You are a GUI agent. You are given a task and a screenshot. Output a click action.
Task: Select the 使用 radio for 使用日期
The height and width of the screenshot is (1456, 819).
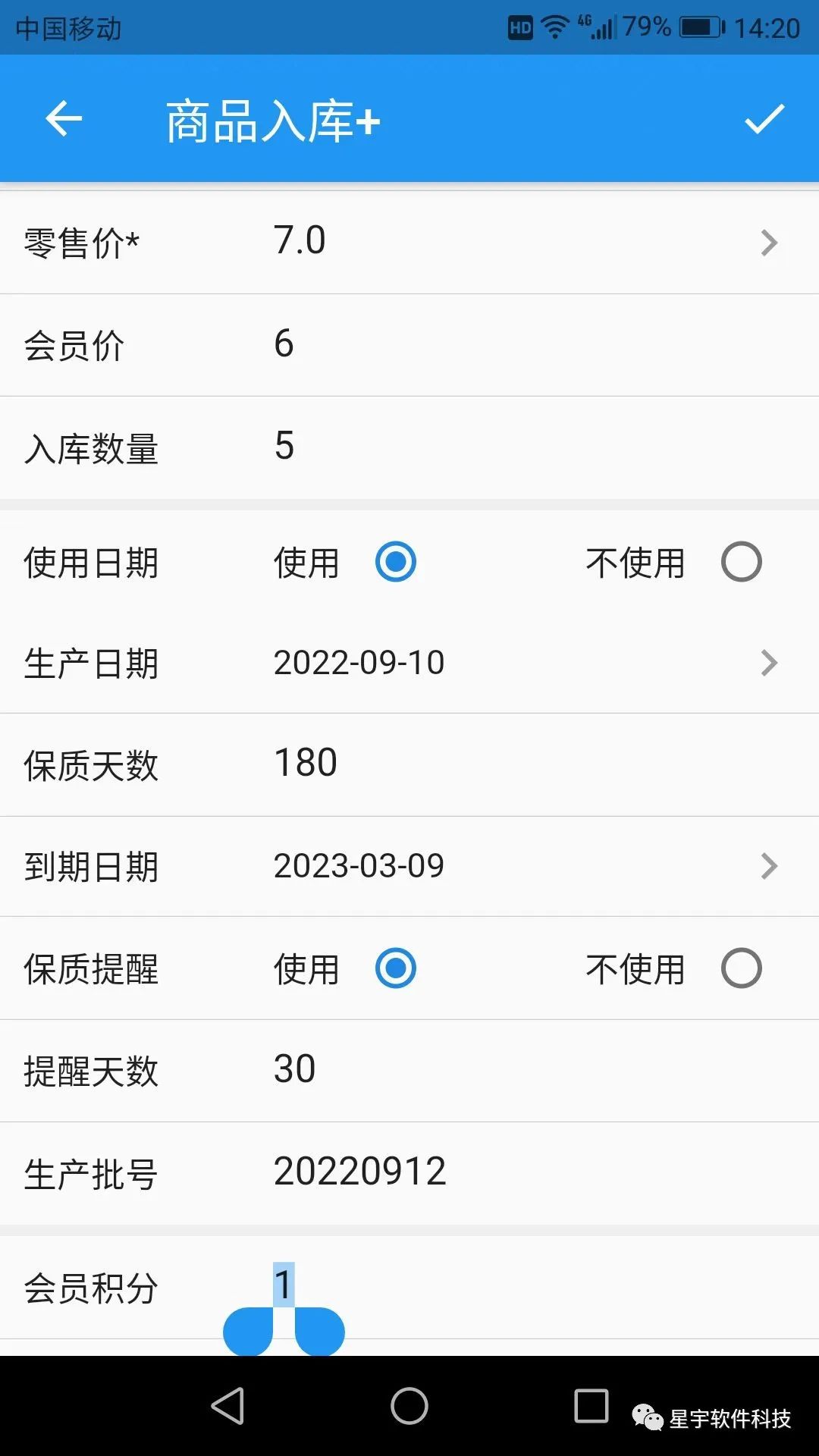point(395,562)
